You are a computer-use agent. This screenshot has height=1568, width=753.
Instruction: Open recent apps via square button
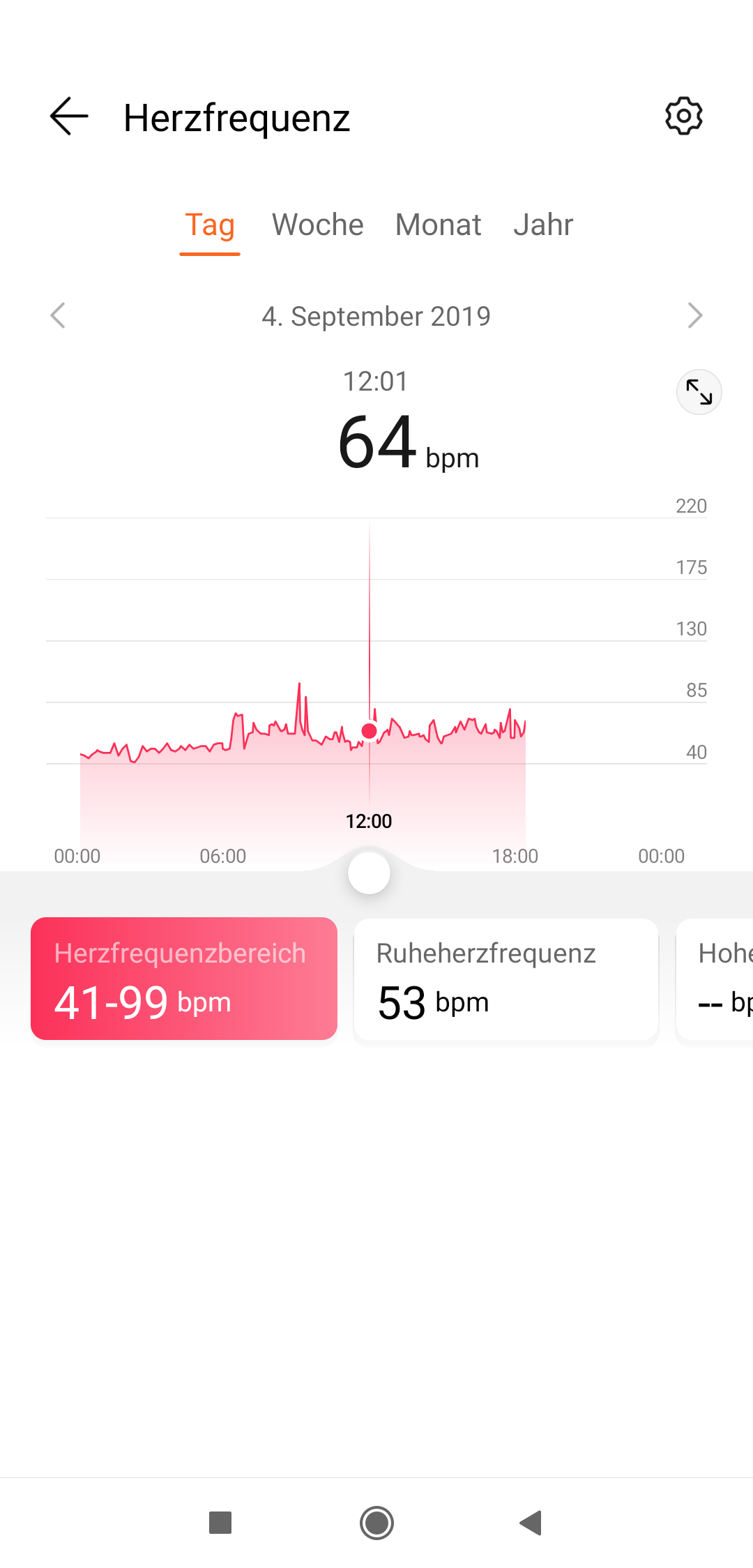pos(220,1523)
